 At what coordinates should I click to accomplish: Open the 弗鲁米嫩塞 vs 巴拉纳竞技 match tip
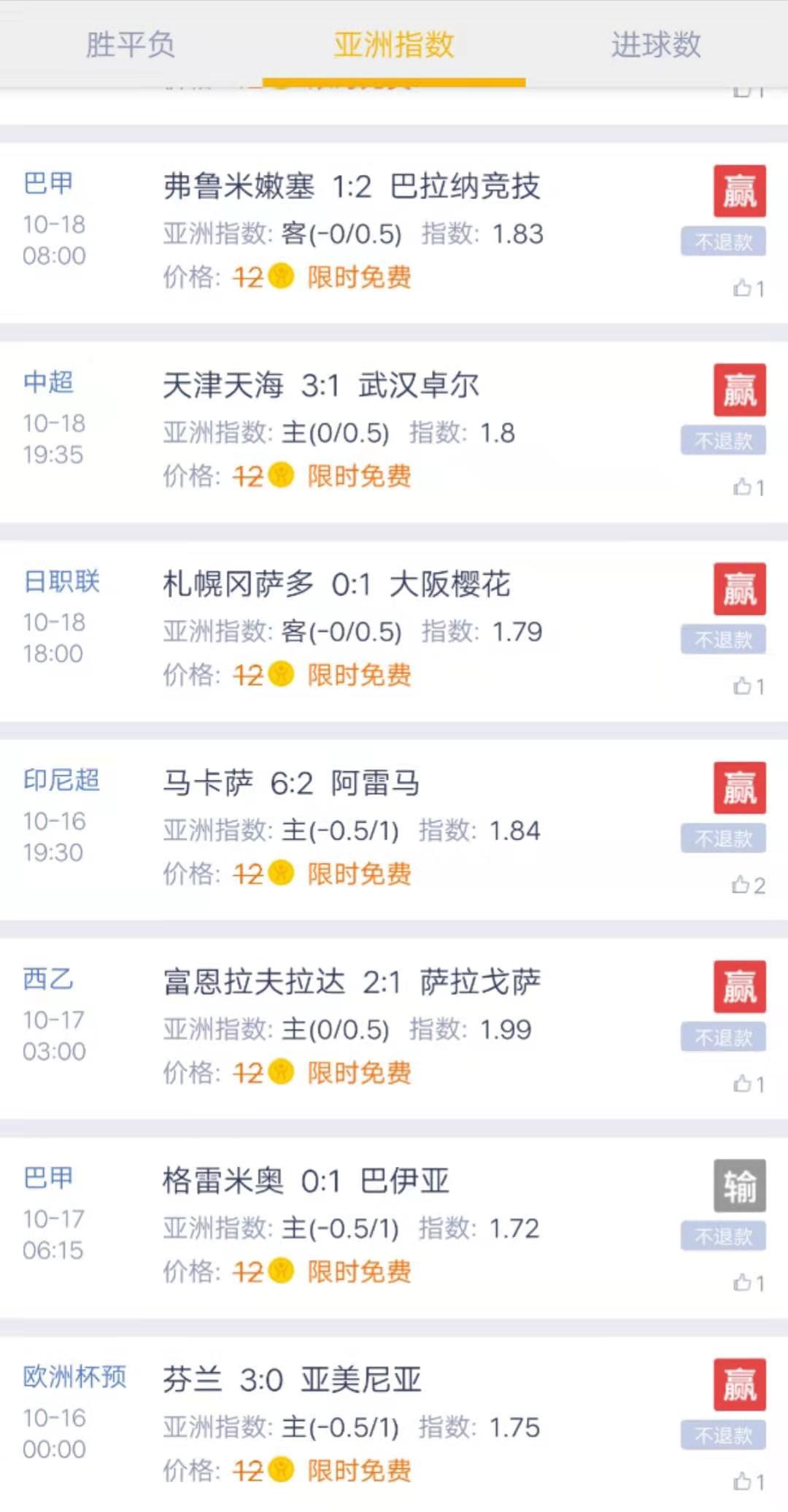point(351,187)
